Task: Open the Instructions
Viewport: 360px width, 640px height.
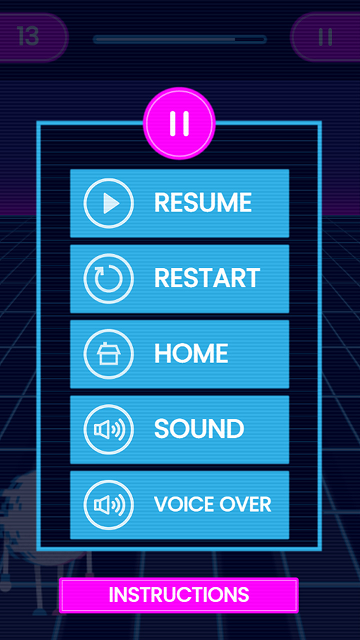Action: coord(179,595)
